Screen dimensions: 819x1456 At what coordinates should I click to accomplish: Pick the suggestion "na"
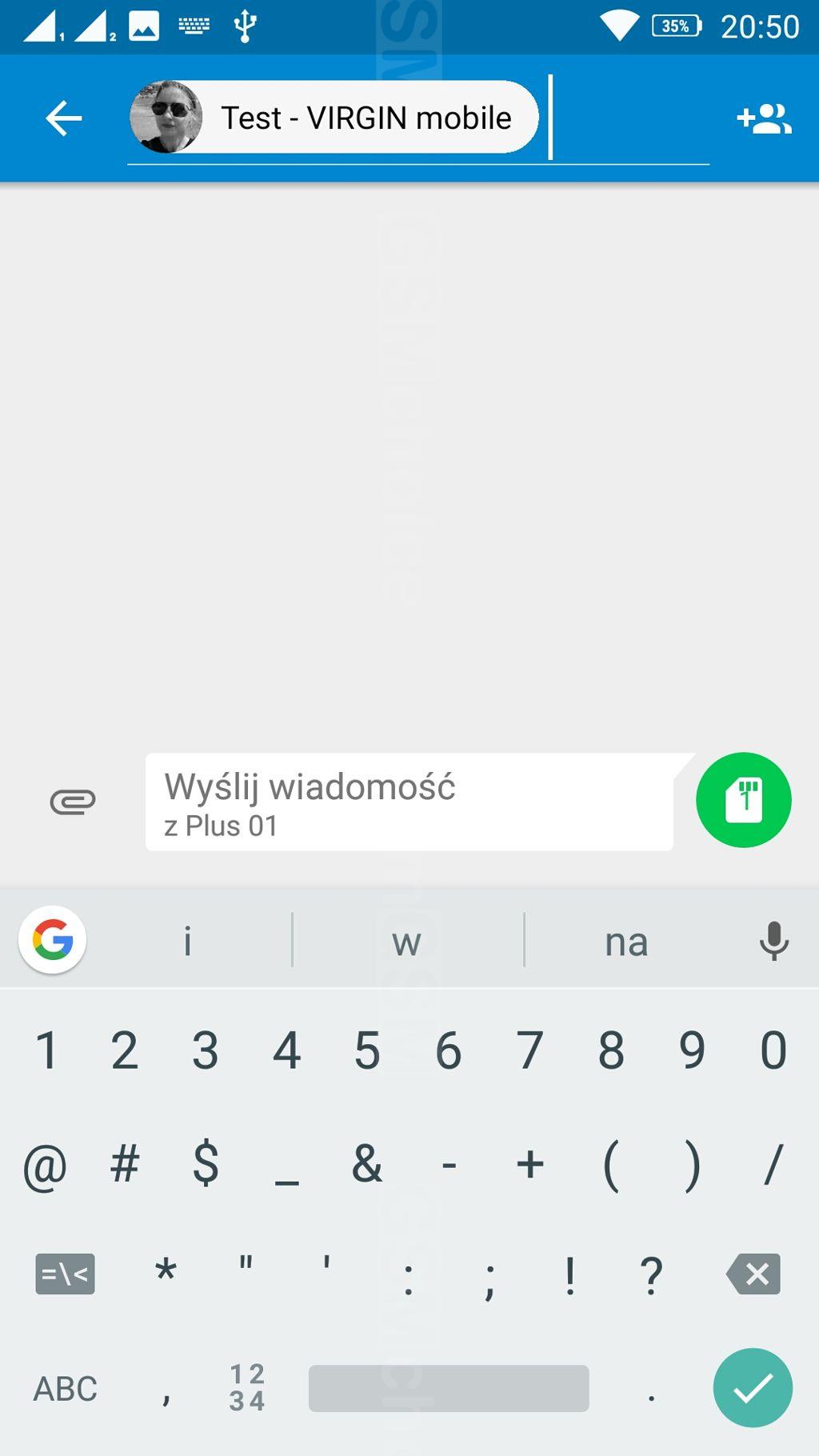click(x=626, y=942)
